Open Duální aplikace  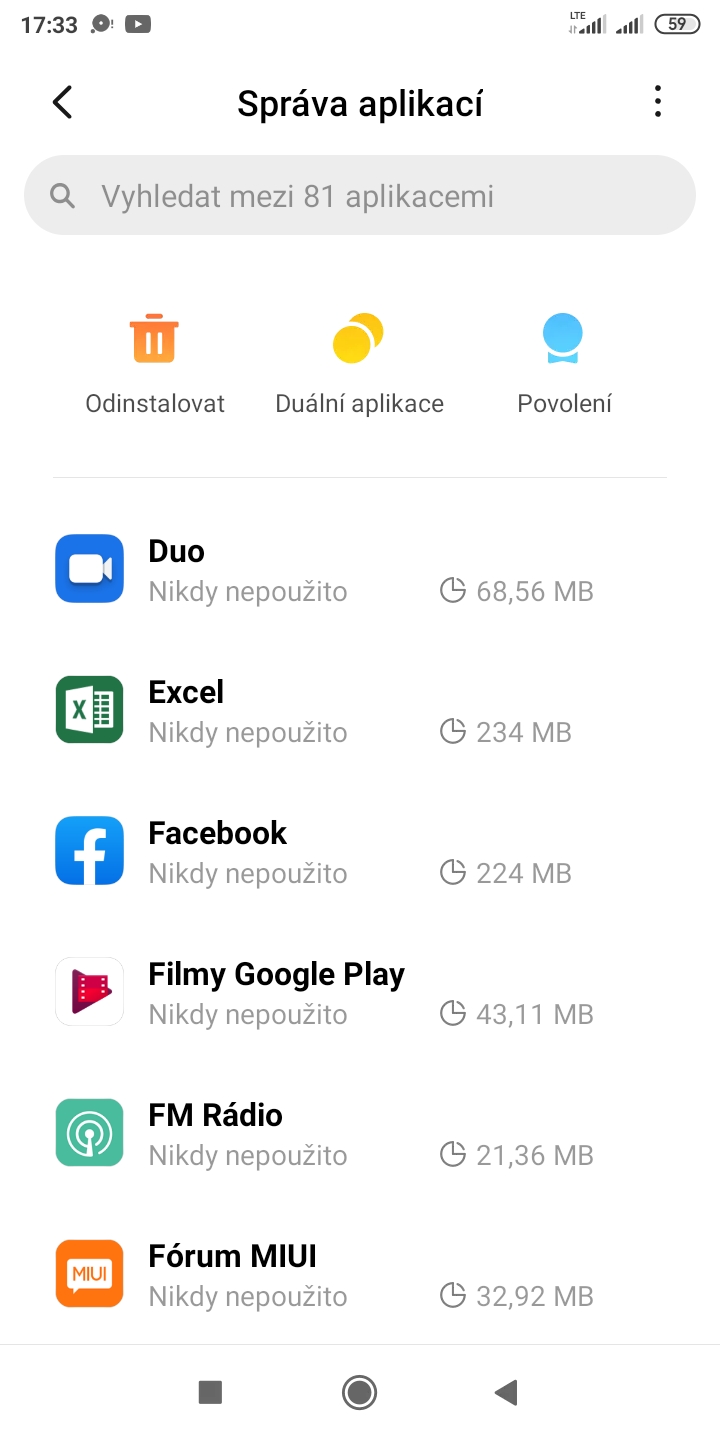point(359,364)
